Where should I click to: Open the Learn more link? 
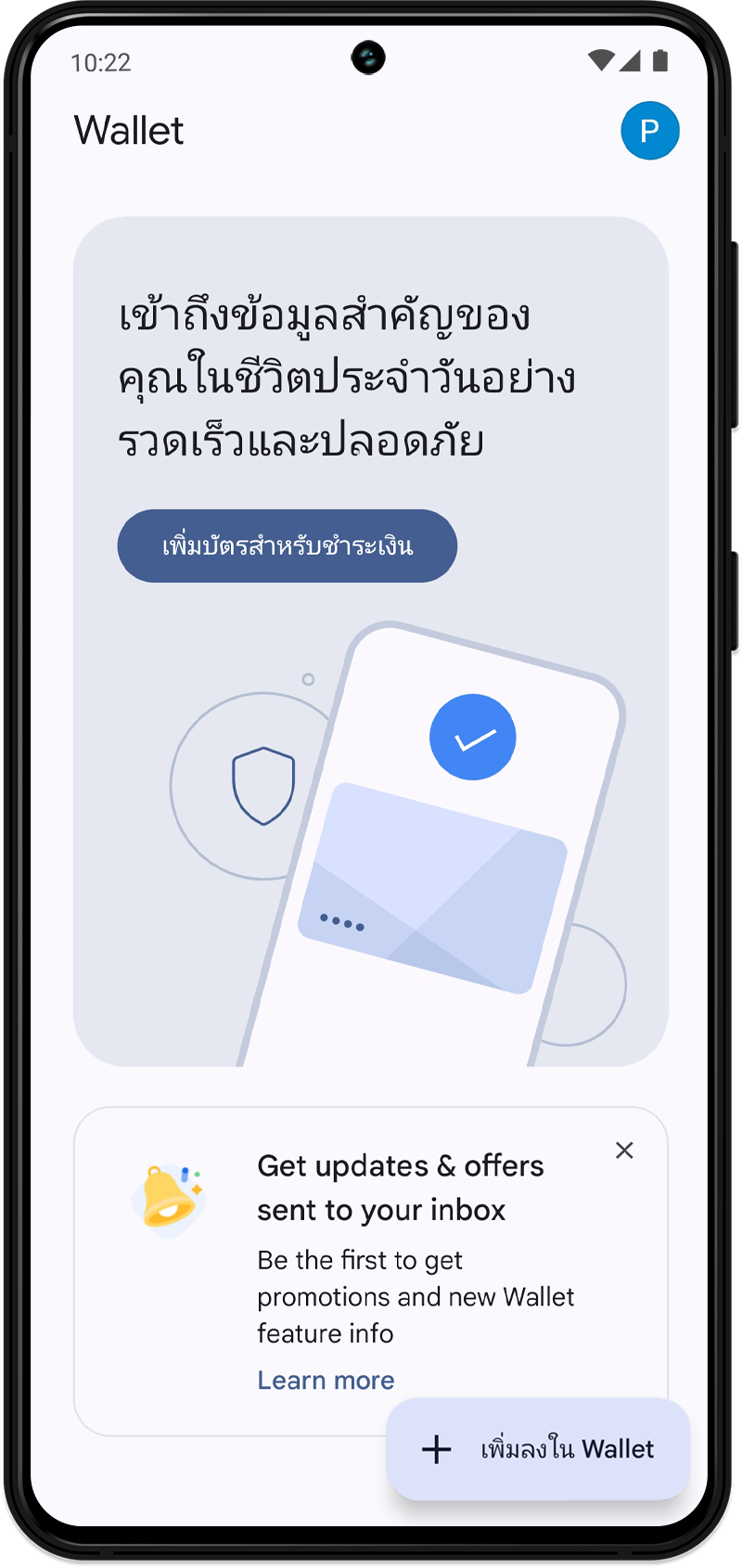pos(326,1380)
